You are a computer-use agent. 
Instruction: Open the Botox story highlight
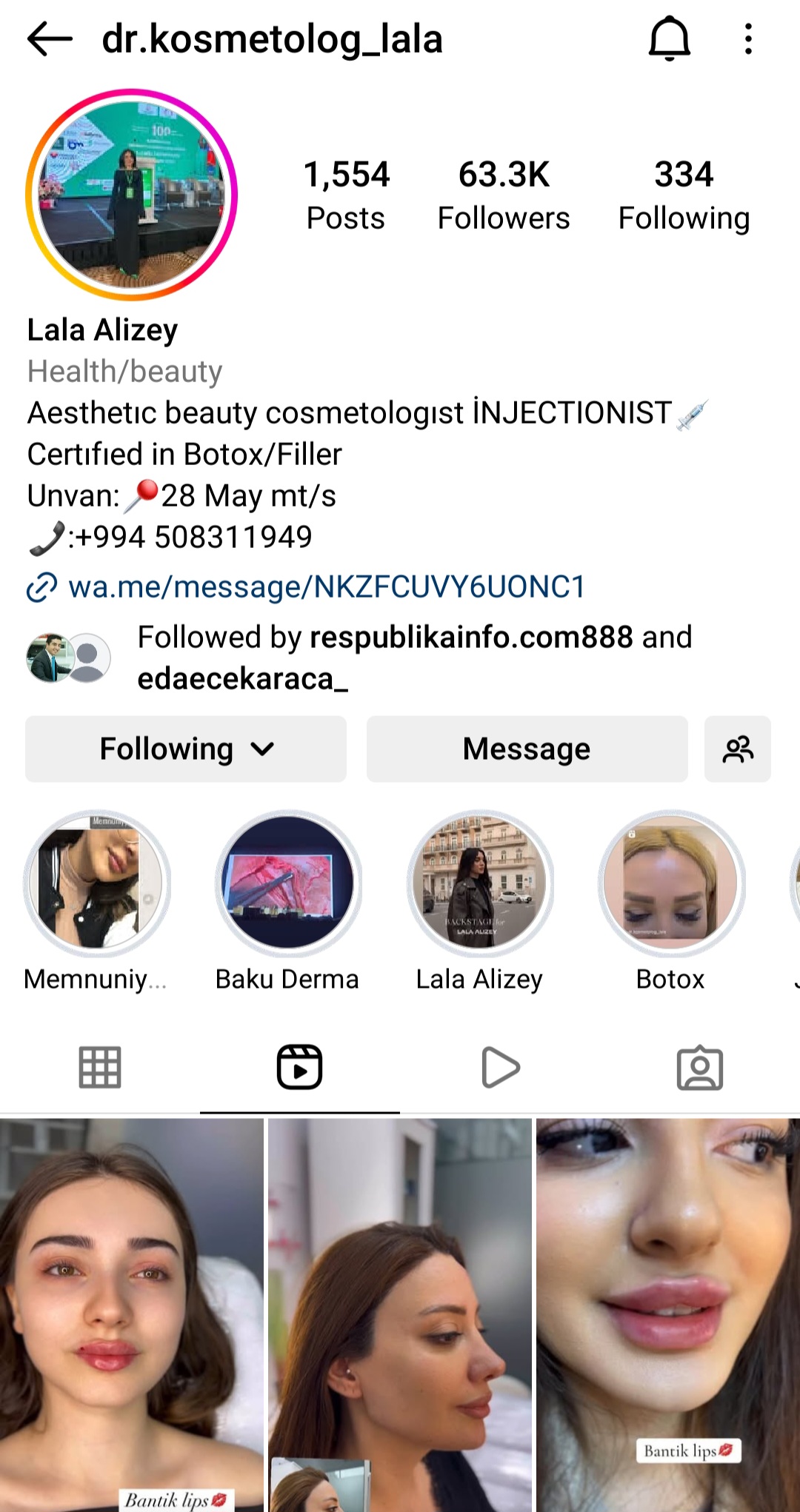(x=670, y=881)
